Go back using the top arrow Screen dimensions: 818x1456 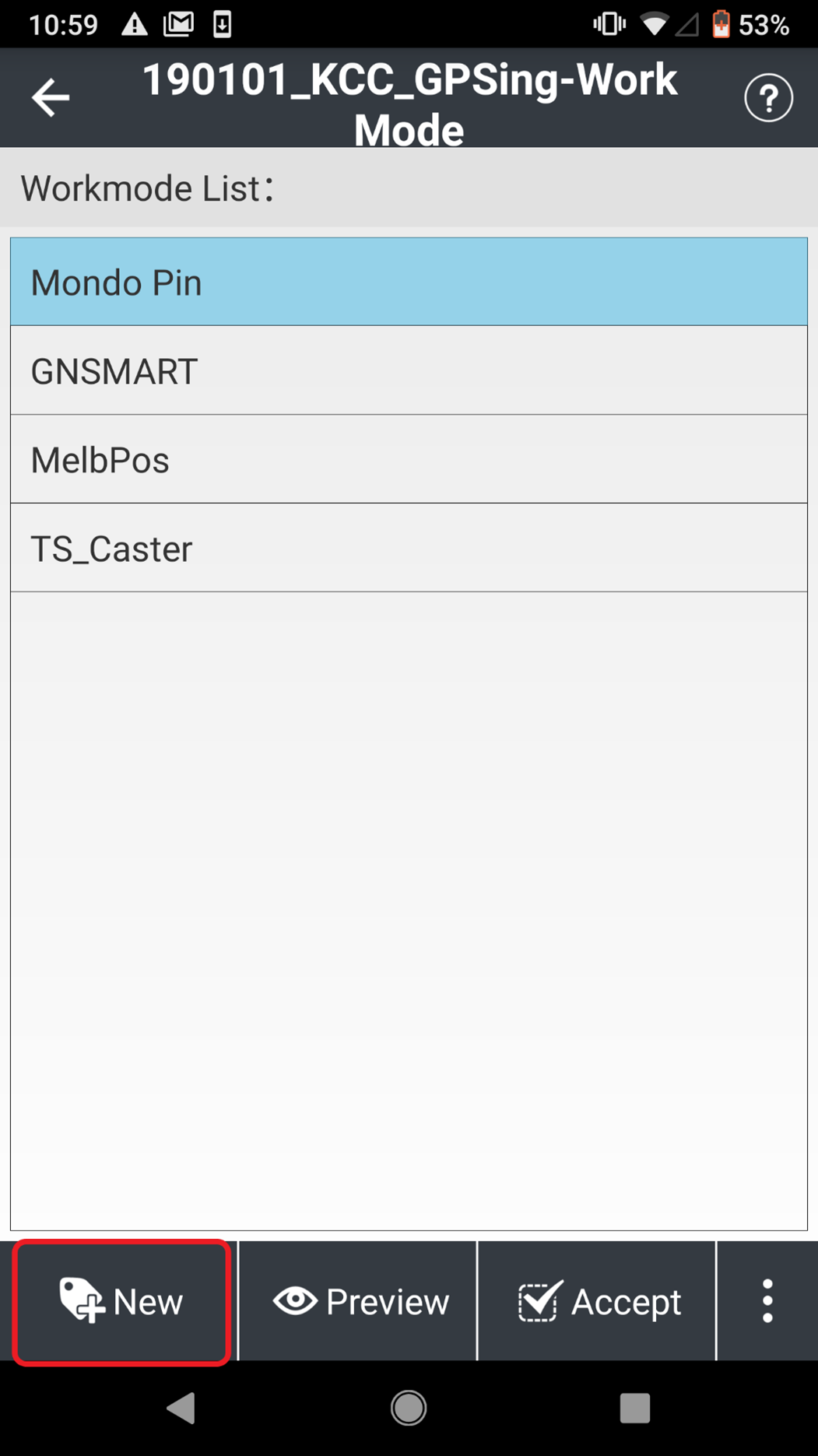pyautogui.click(x=51, y=98)
